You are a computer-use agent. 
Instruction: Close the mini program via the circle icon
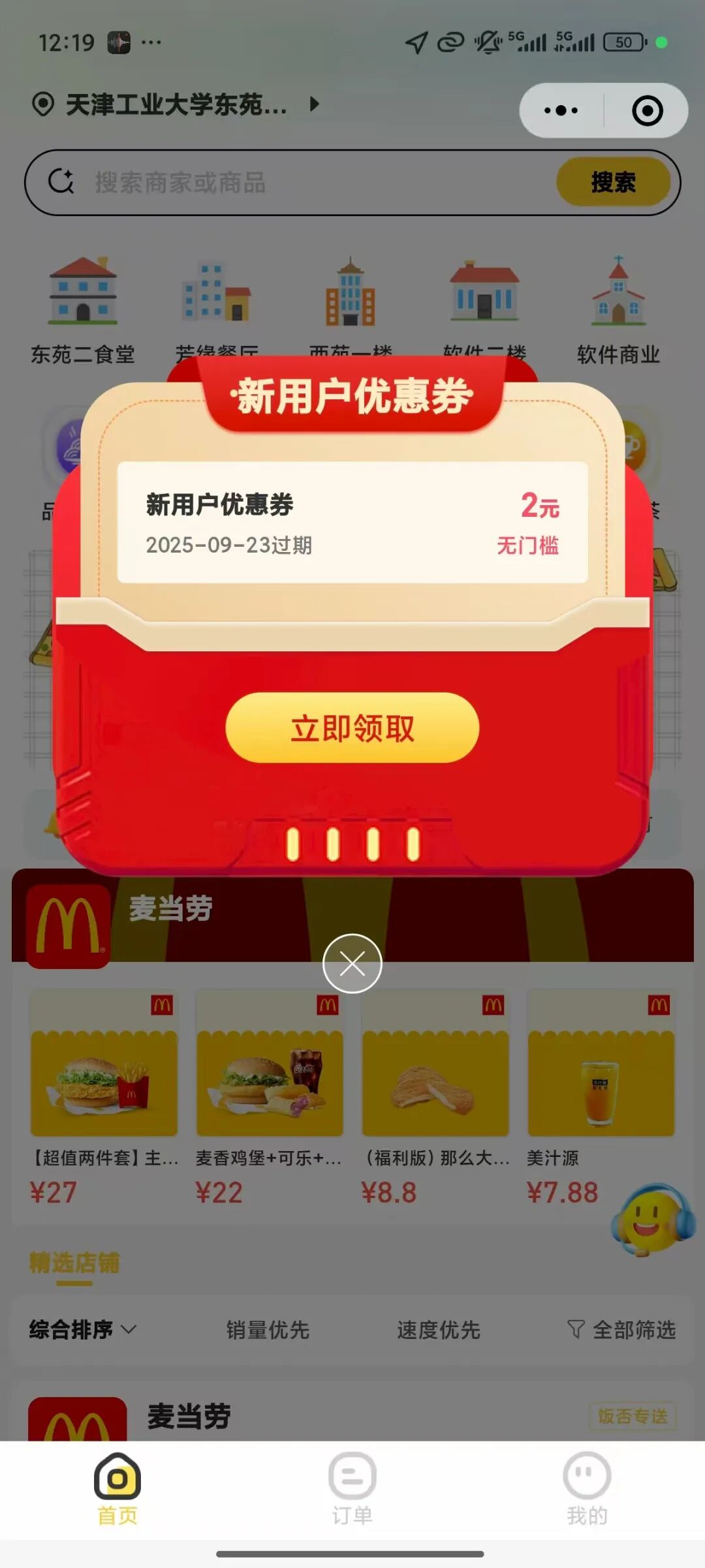click(x=647, y=110)
